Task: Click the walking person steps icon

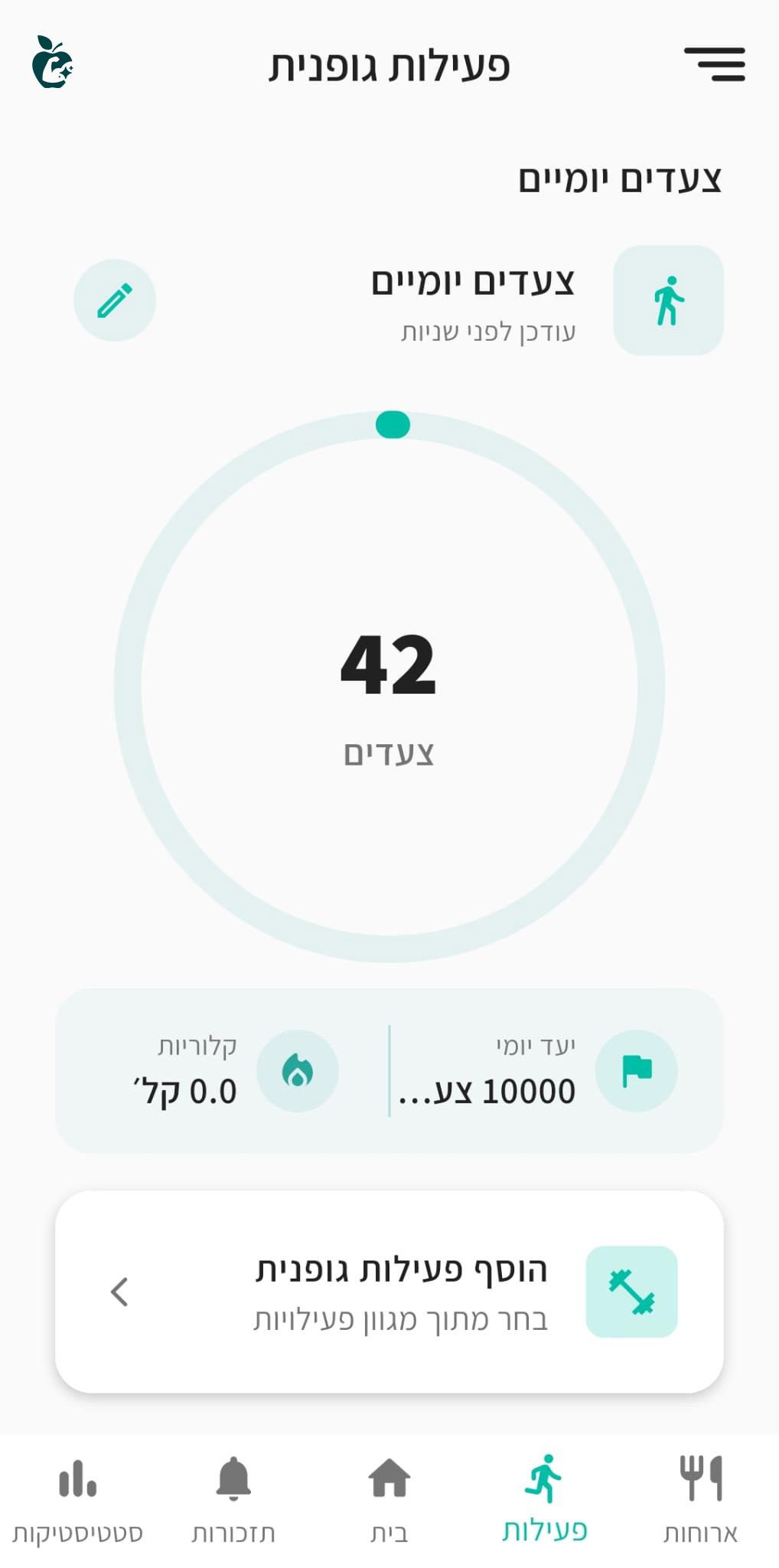Action: (669, 299)
